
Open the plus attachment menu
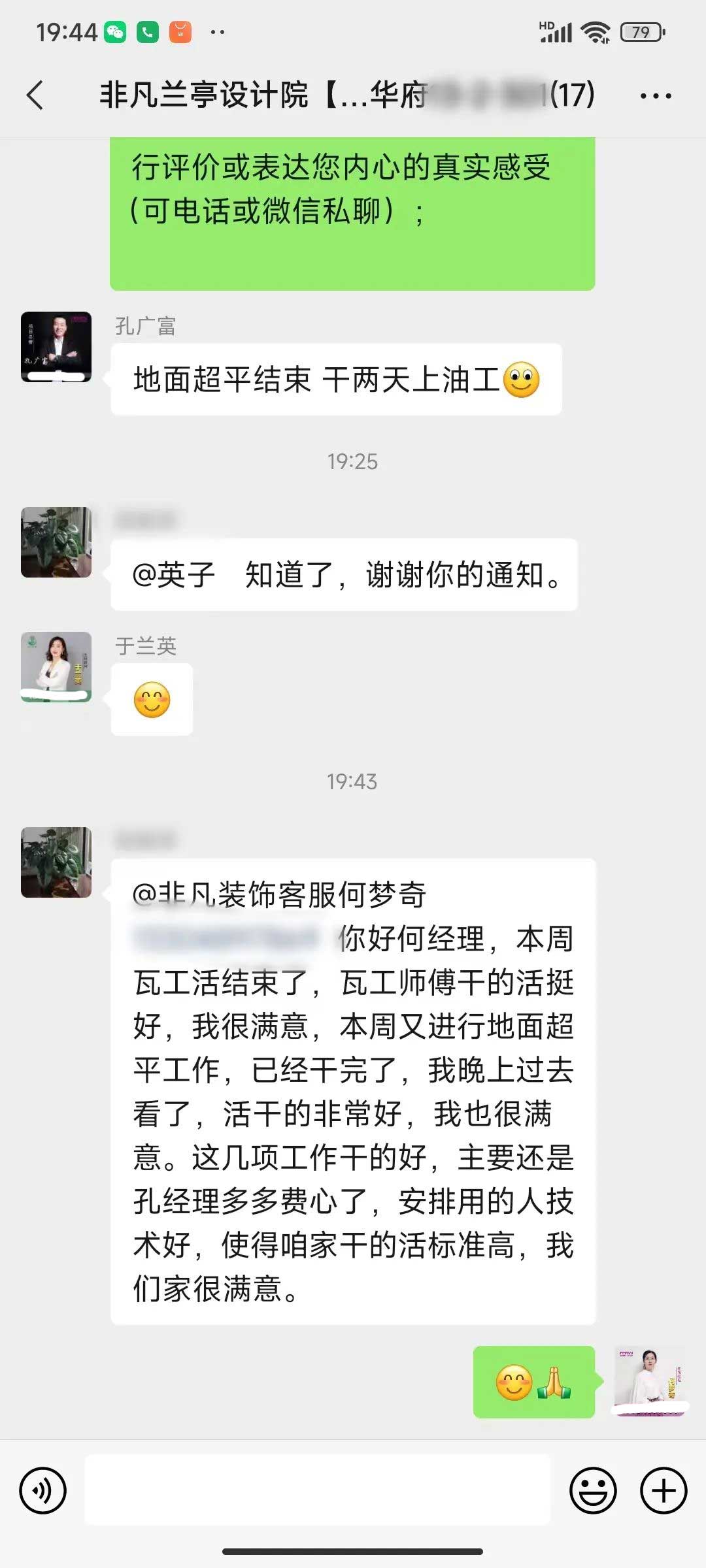664,1491
